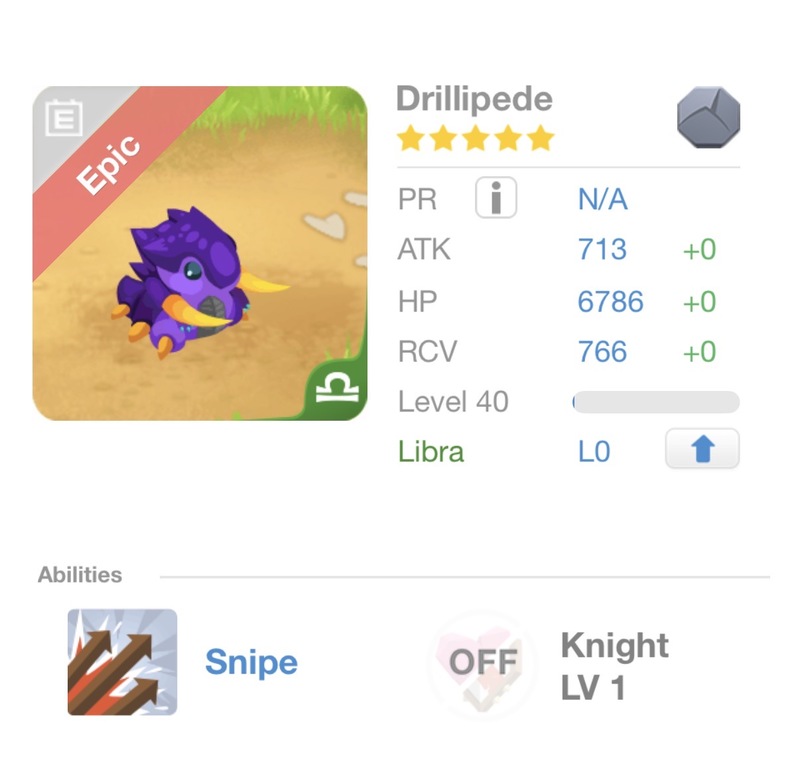Open the Snipe ability link
Image resolution: width=800 pixels, height=762 pixels.
[251, 662]
